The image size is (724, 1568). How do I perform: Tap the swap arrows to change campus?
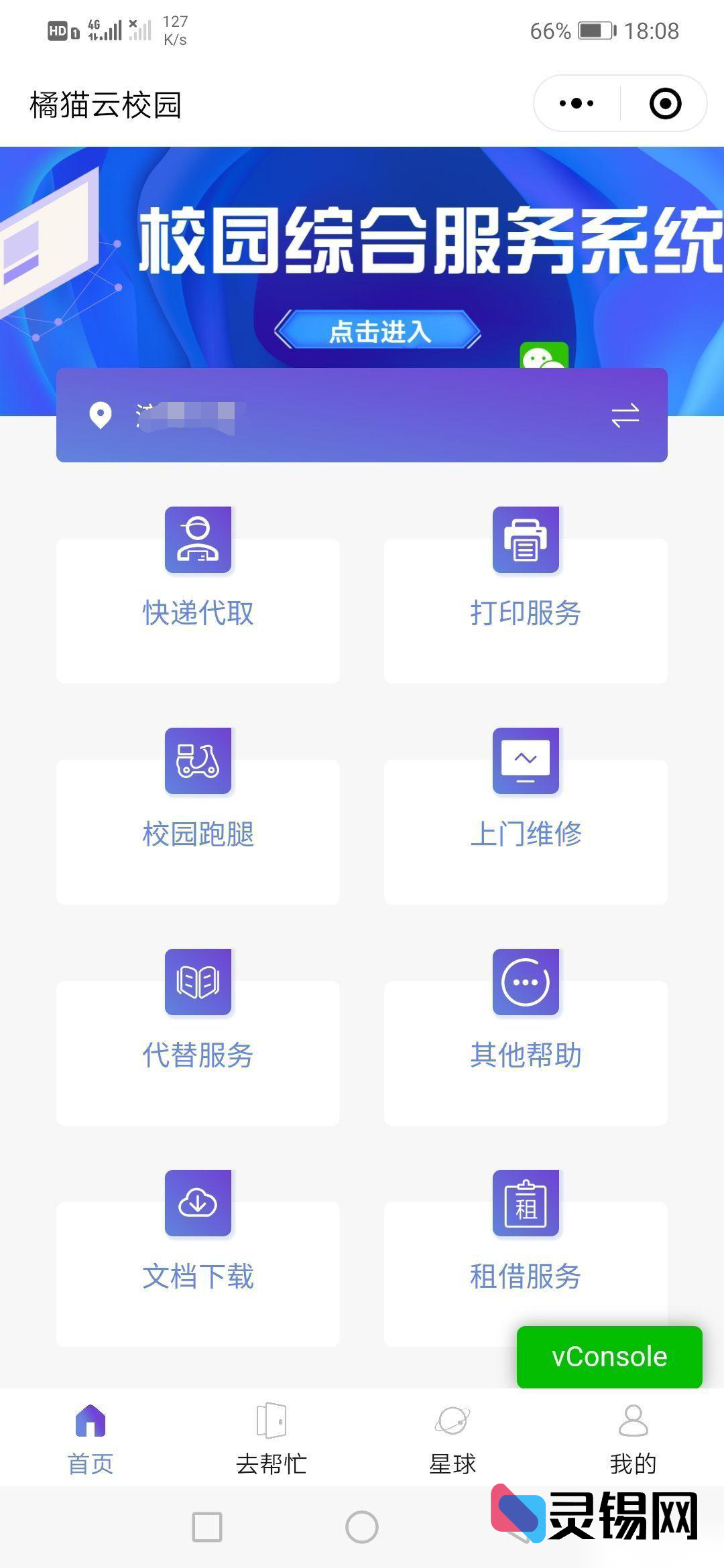[x=625, y=415]
